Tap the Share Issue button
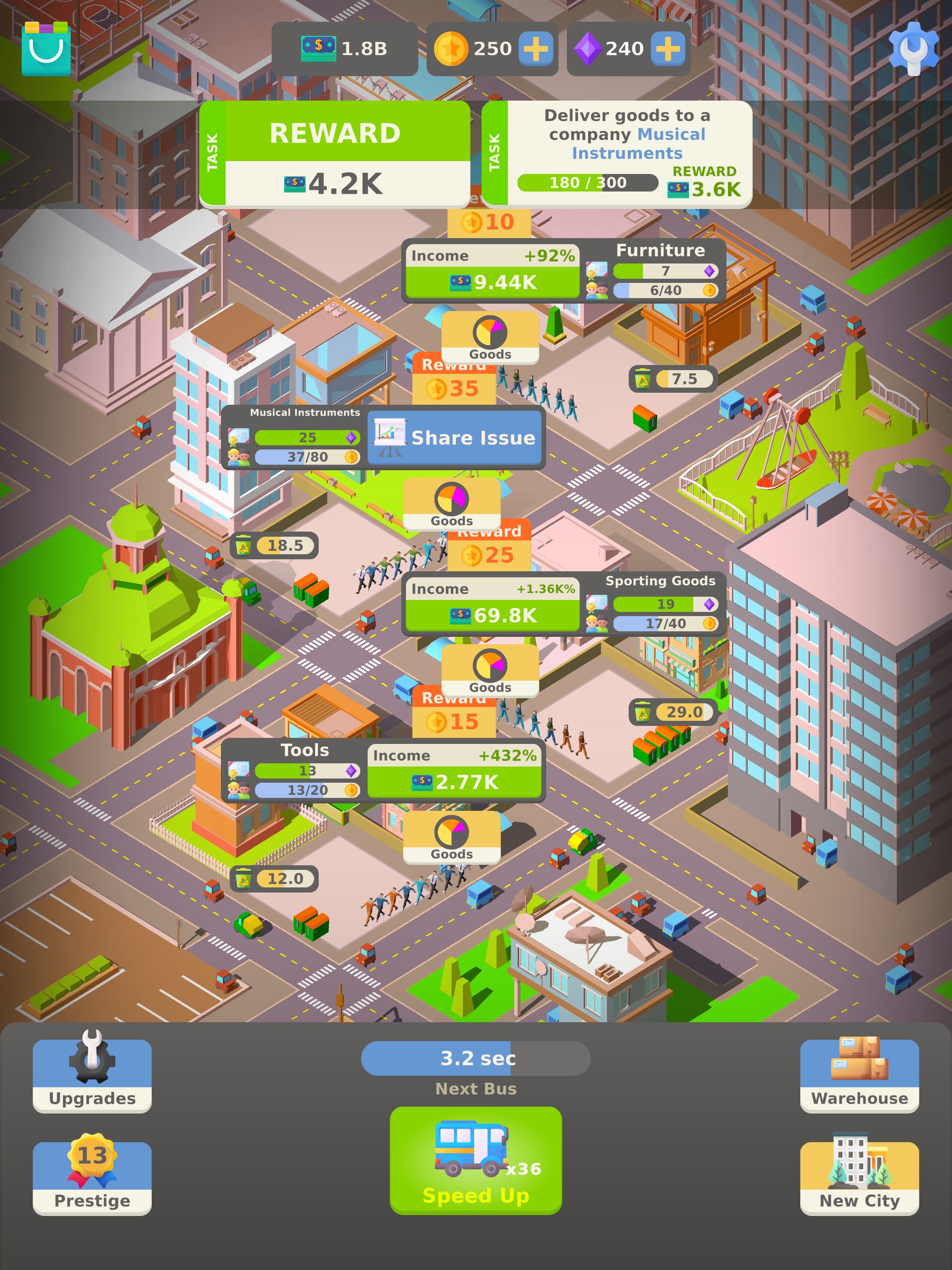Screen dimensions: 952x1270 (455, 437)
